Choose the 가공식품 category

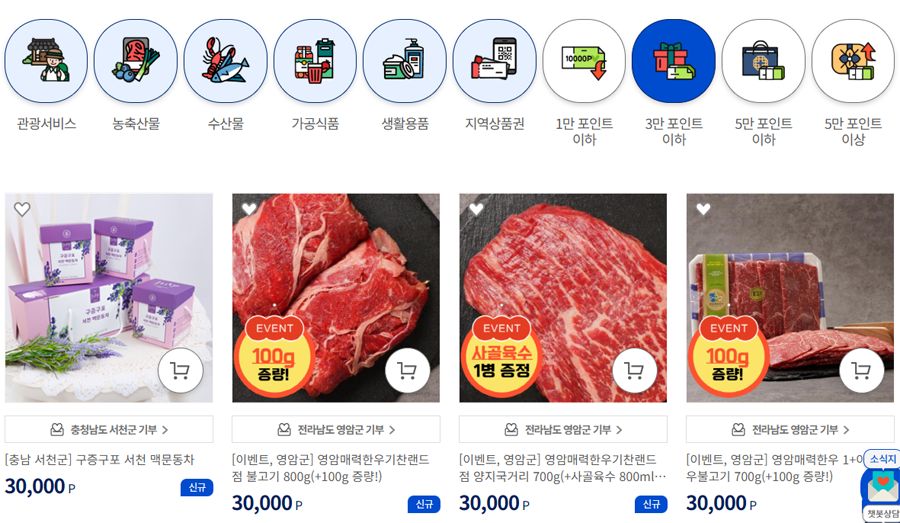click(x=315, y=61)
